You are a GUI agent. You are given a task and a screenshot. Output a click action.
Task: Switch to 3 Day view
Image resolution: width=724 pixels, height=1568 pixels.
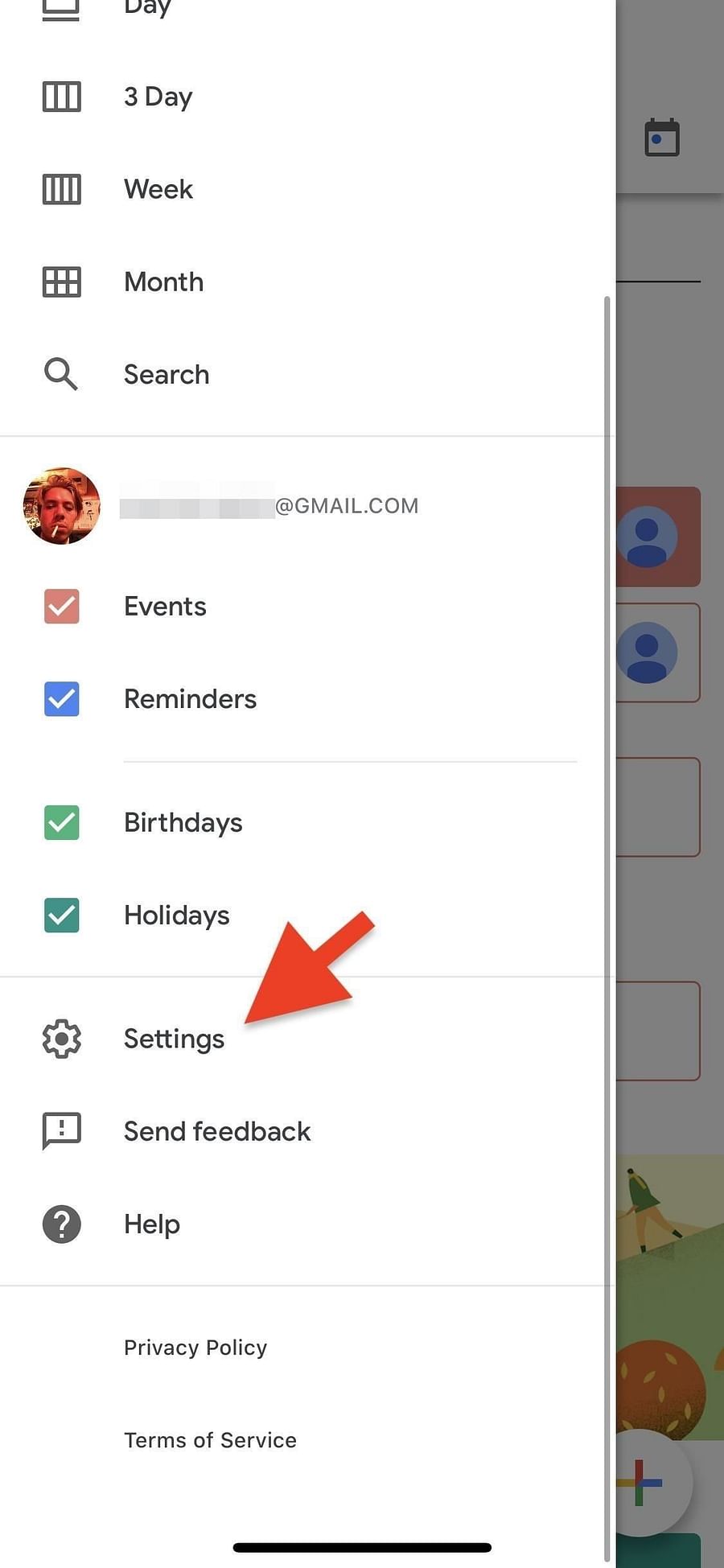click(306, 97)
